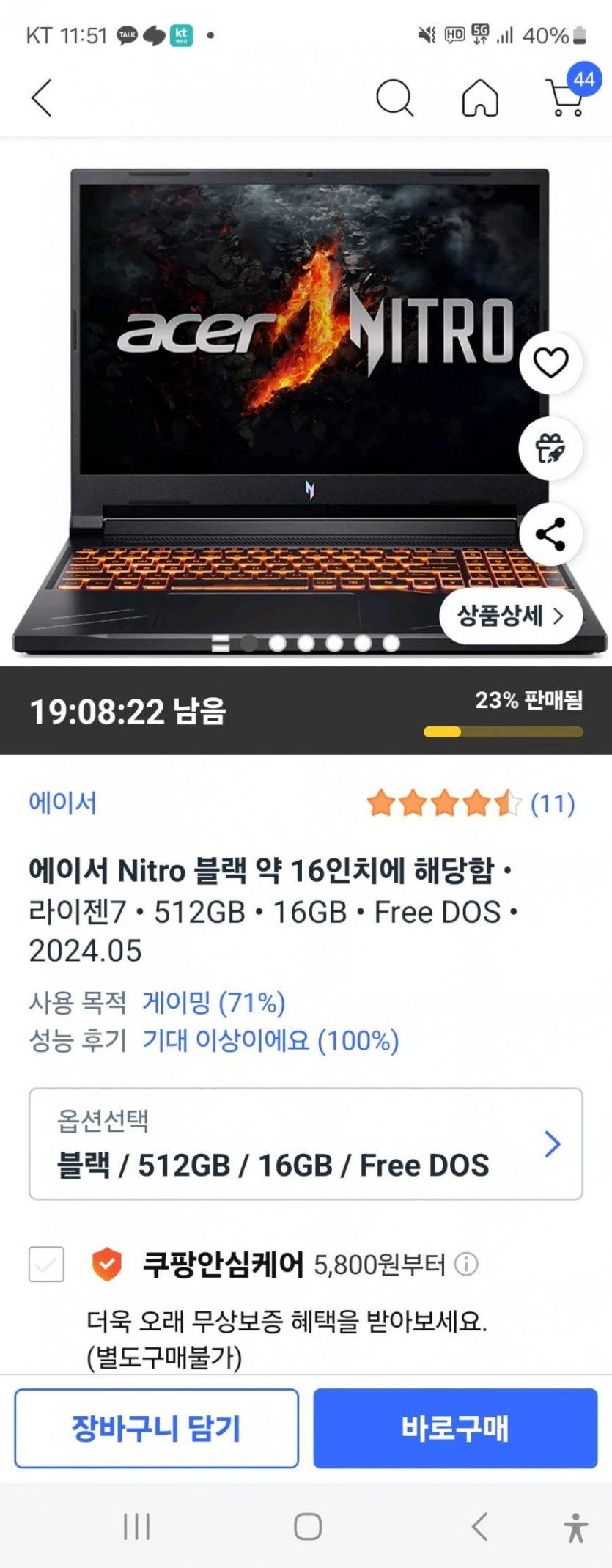Image resolution: width=612 pixels, height=1568 pixels.
Task: Go to the Coupang home icon
Action: tap(480, 97)
